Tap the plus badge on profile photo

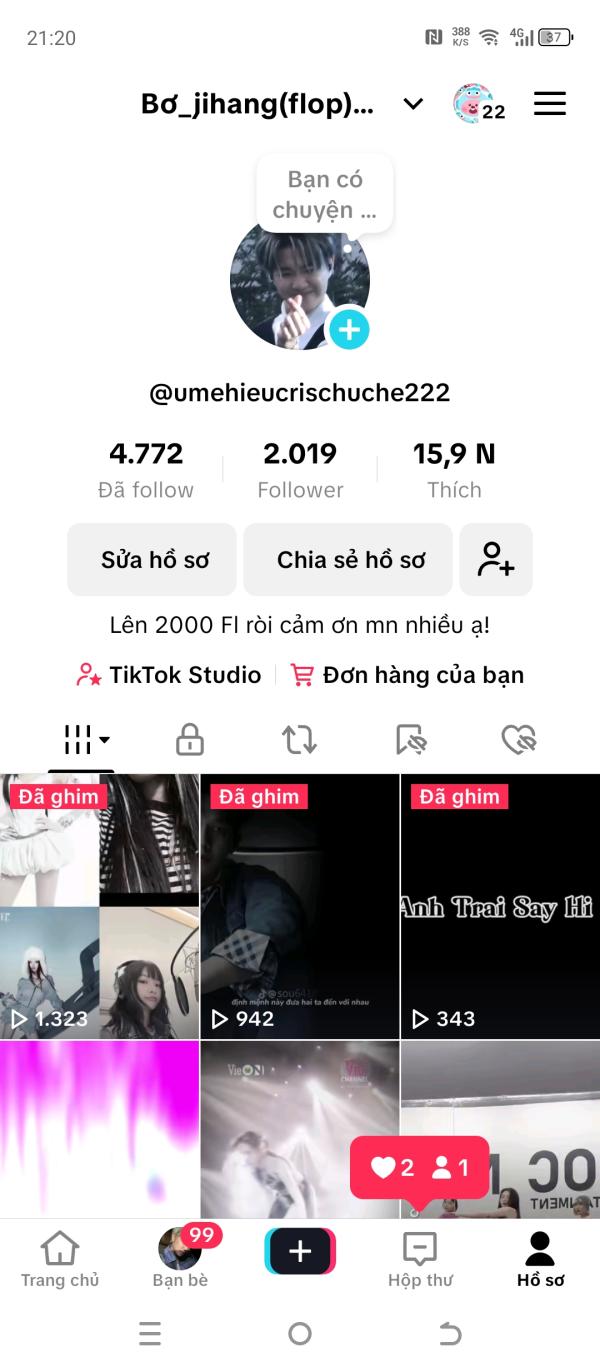[349, 329]
